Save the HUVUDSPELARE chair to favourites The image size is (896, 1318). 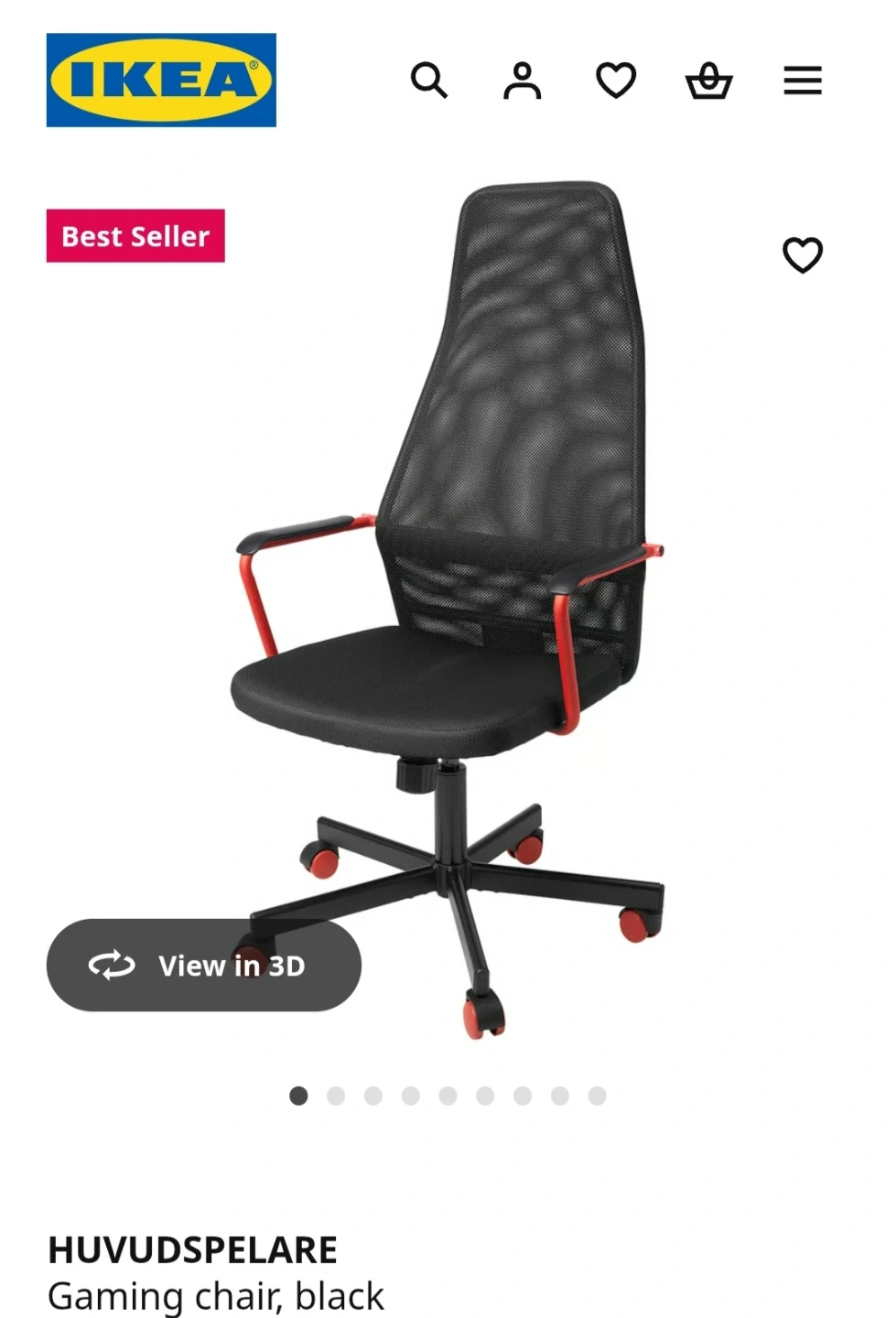point(803,254)
